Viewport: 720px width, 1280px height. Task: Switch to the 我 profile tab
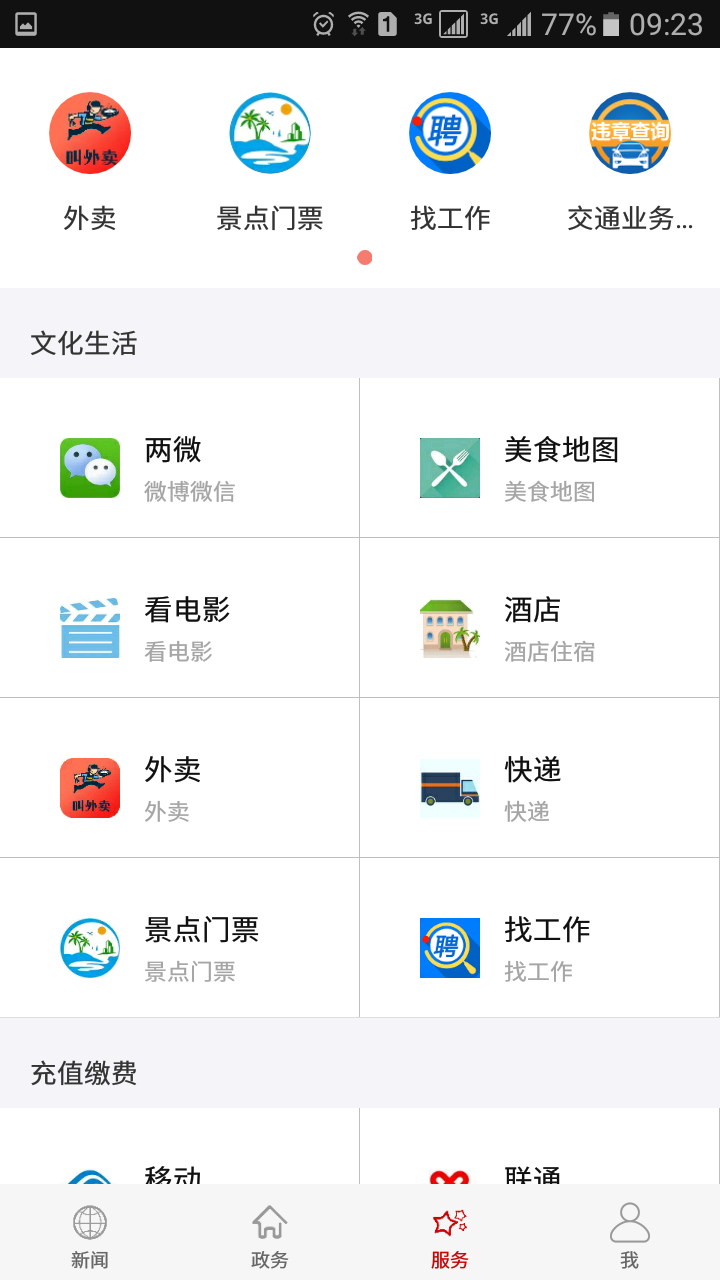click(629, 1232)
